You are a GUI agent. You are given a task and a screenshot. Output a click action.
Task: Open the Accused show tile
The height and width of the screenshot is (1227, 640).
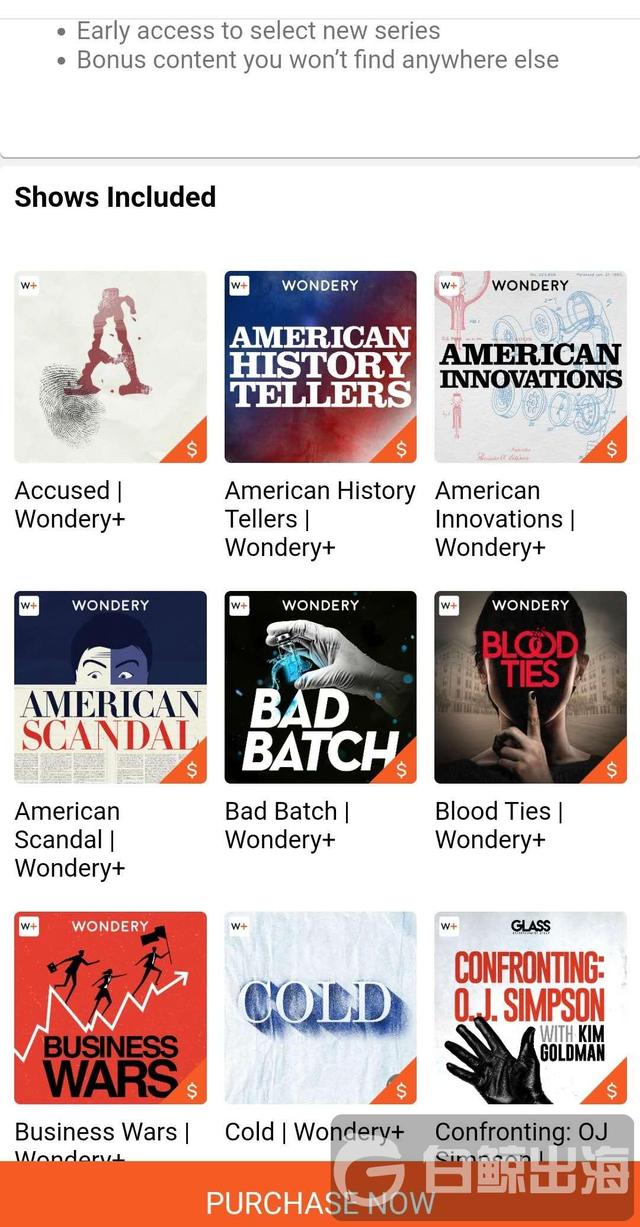[110, 367]
